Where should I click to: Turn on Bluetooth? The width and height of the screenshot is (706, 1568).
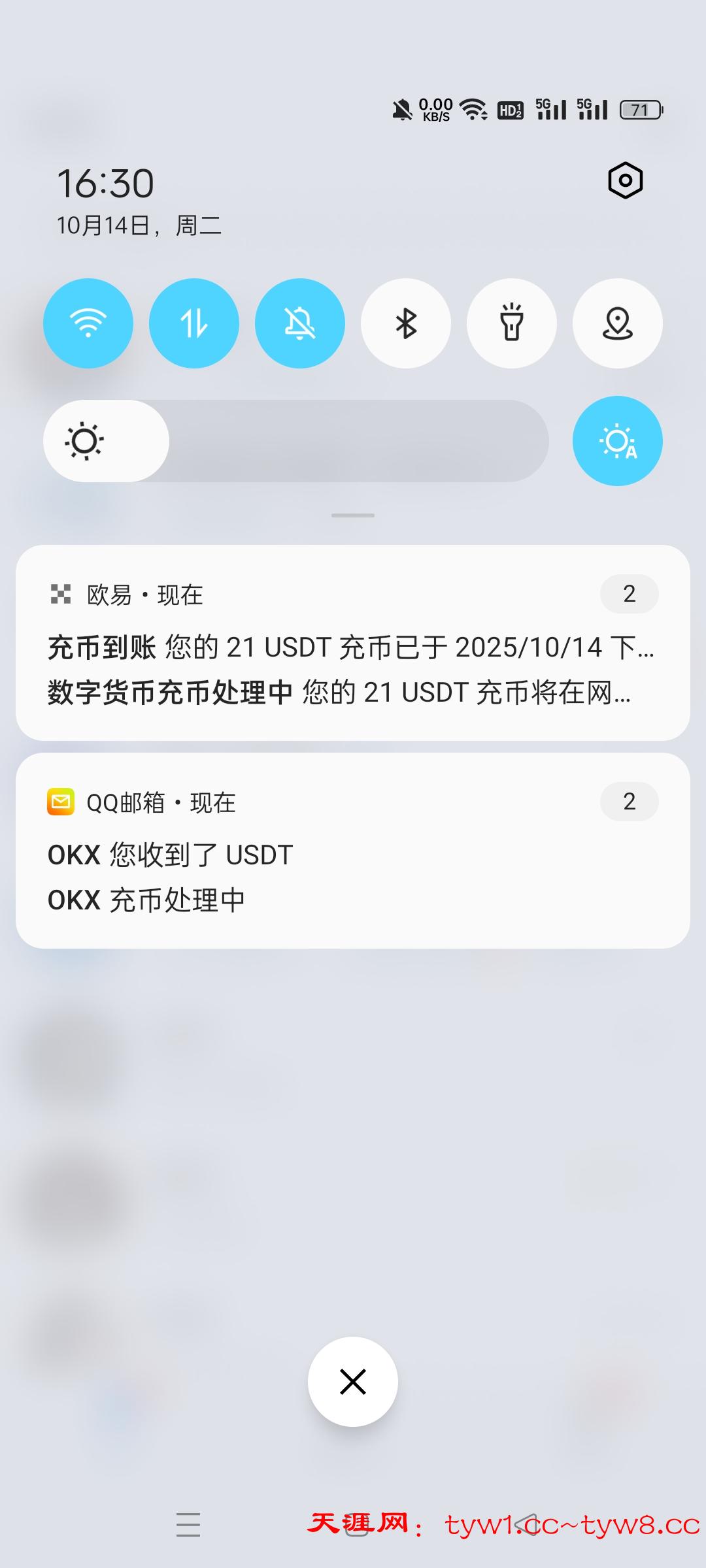[406, 323]
